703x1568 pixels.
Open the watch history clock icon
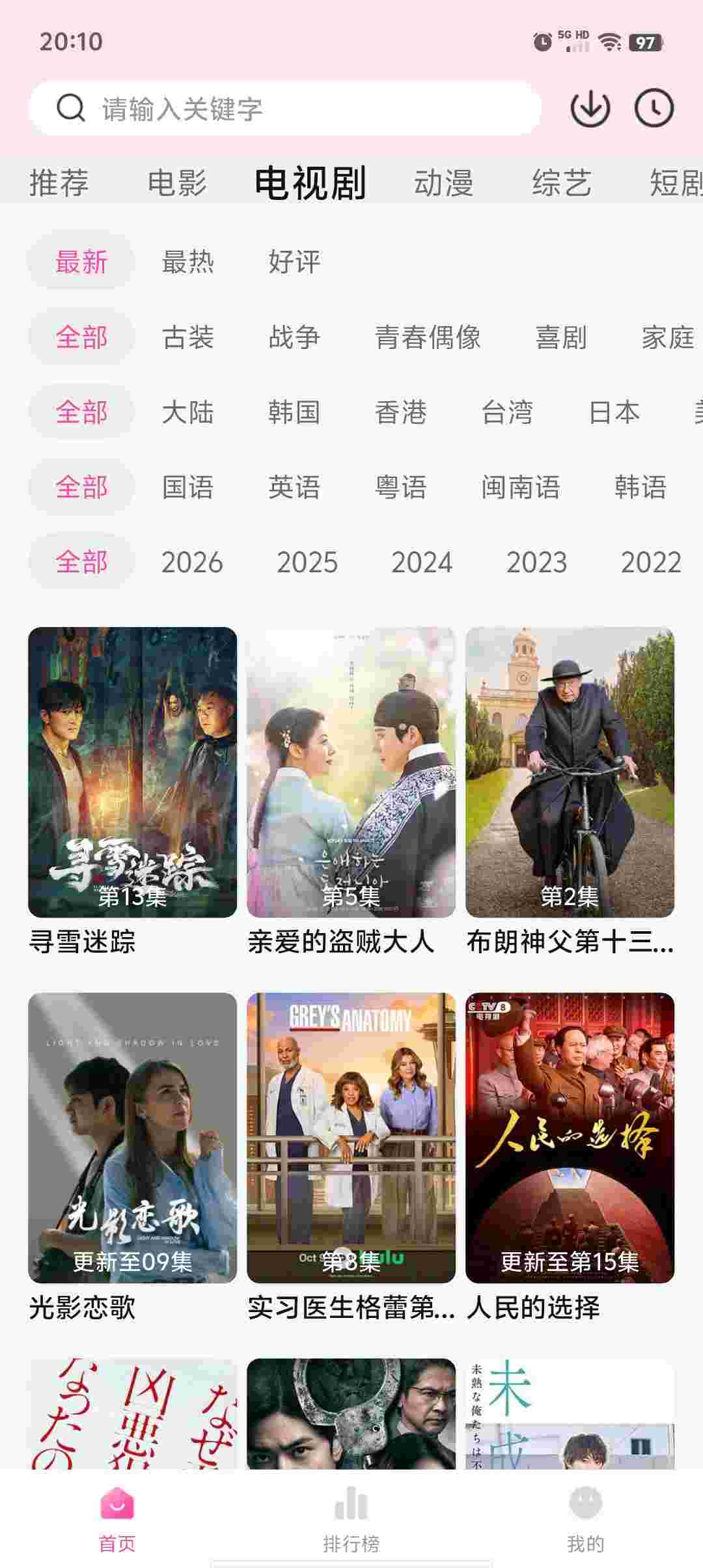tap(654, 108)
